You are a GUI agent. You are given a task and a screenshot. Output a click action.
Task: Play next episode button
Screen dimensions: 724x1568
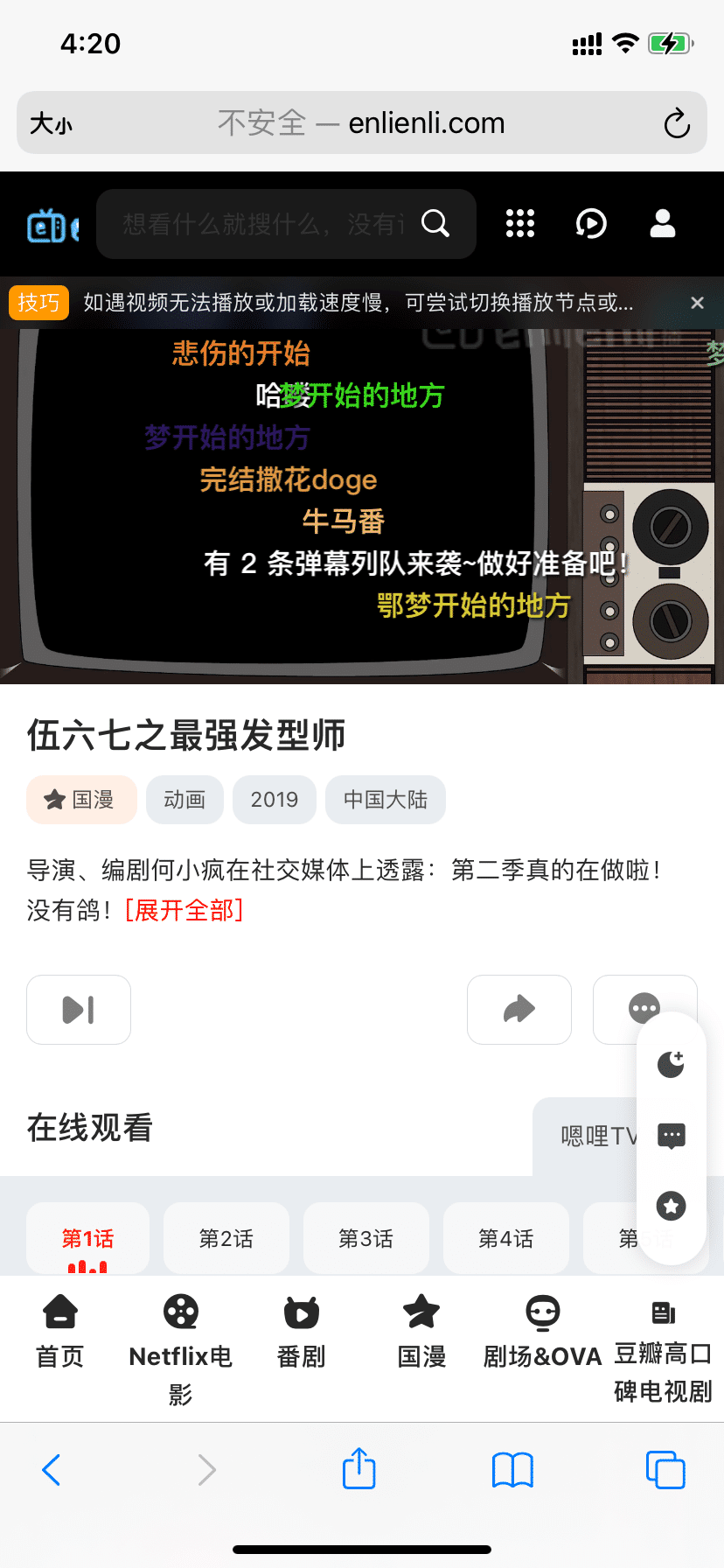[x=79, y=1010]
